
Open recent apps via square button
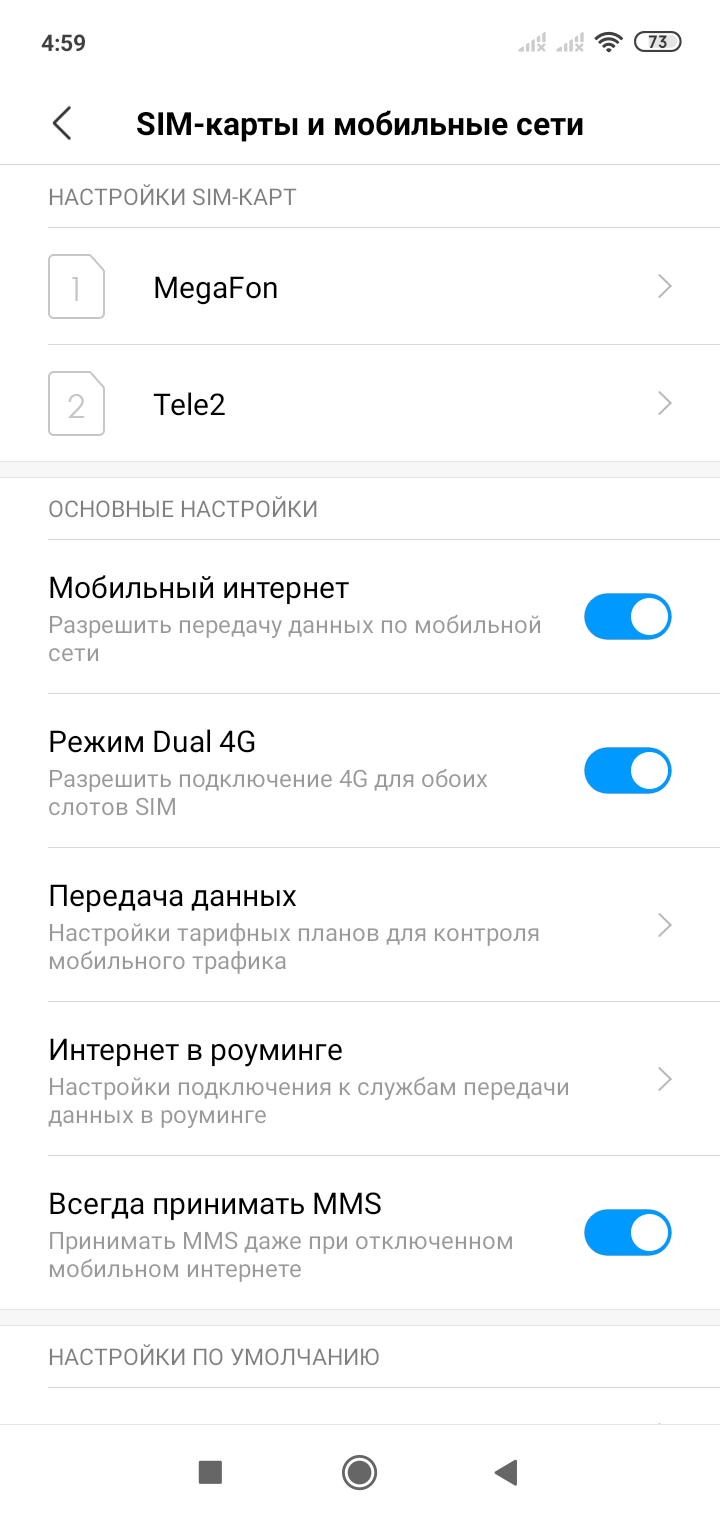pyautogui.click(x=210, y=1472)
